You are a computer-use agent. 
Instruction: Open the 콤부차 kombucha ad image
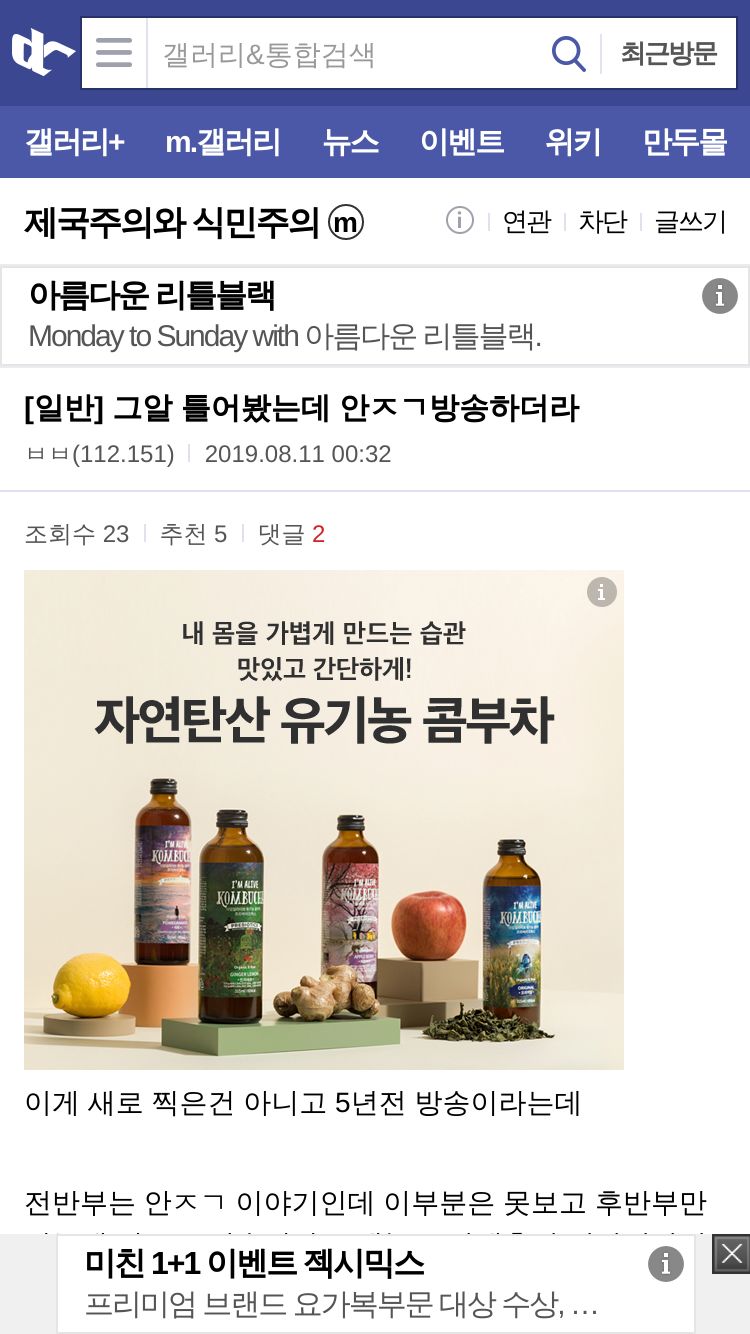point(324,820)
